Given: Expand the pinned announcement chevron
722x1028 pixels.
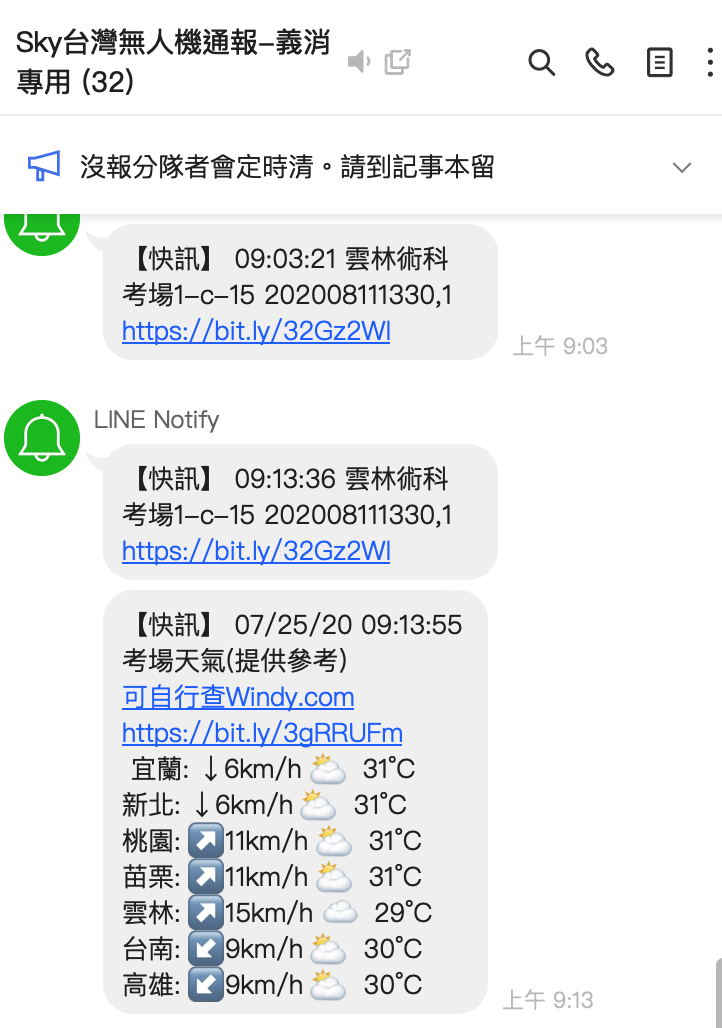Looking at the screenshot, I should point(682,167).
